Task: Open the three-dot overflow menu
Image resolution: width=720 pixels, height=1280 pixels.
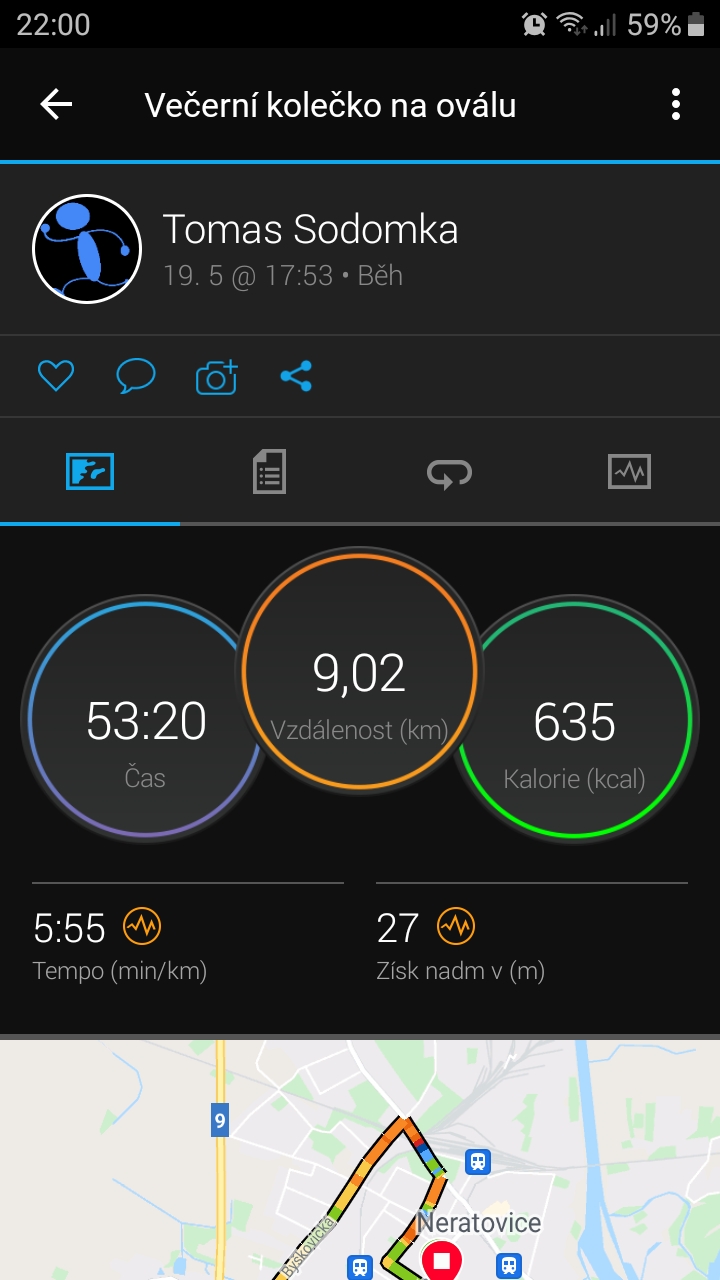Action: [676, 104]
